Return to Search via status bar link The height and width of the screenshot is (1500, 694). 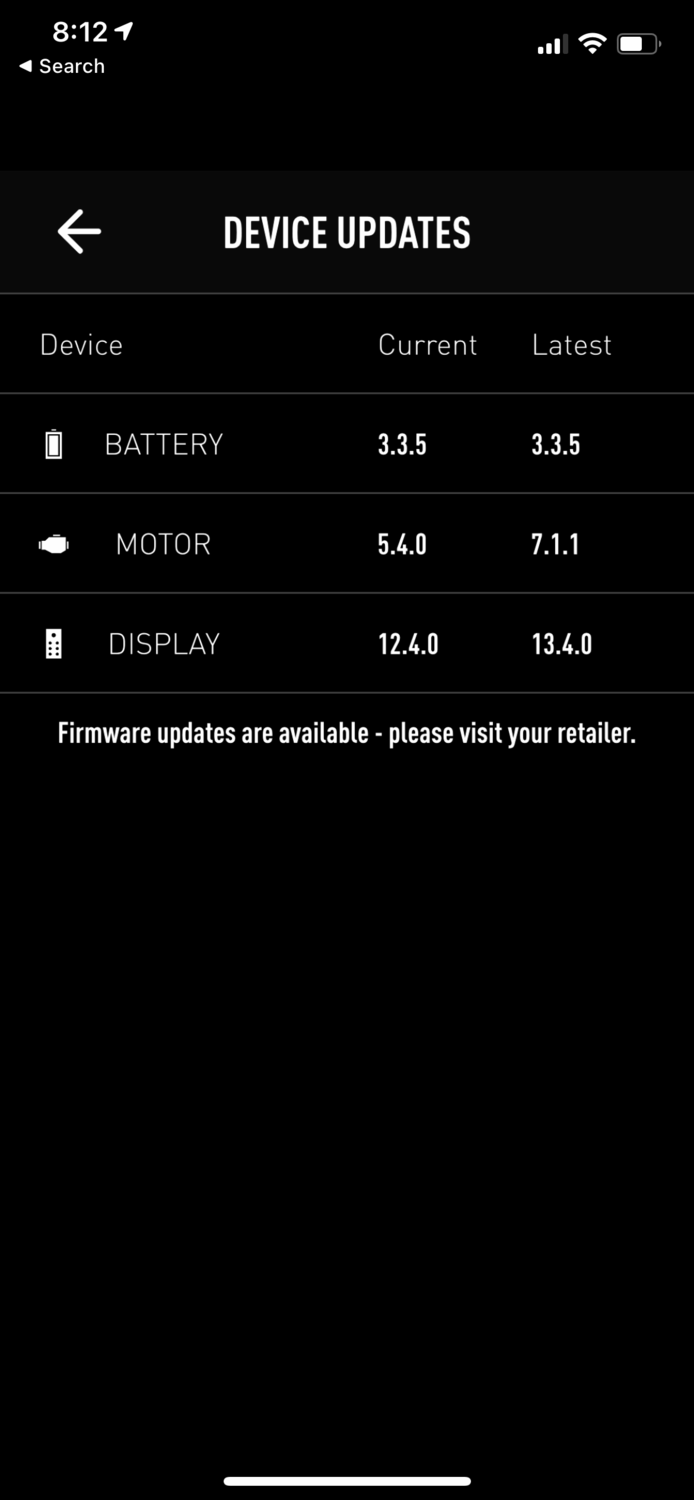[62, 66]
